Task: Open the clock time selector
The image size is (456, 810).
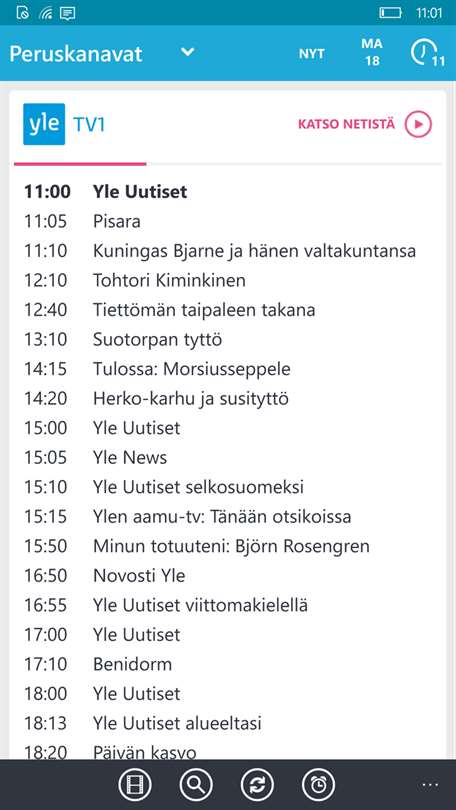Action: tap(428, 53)
